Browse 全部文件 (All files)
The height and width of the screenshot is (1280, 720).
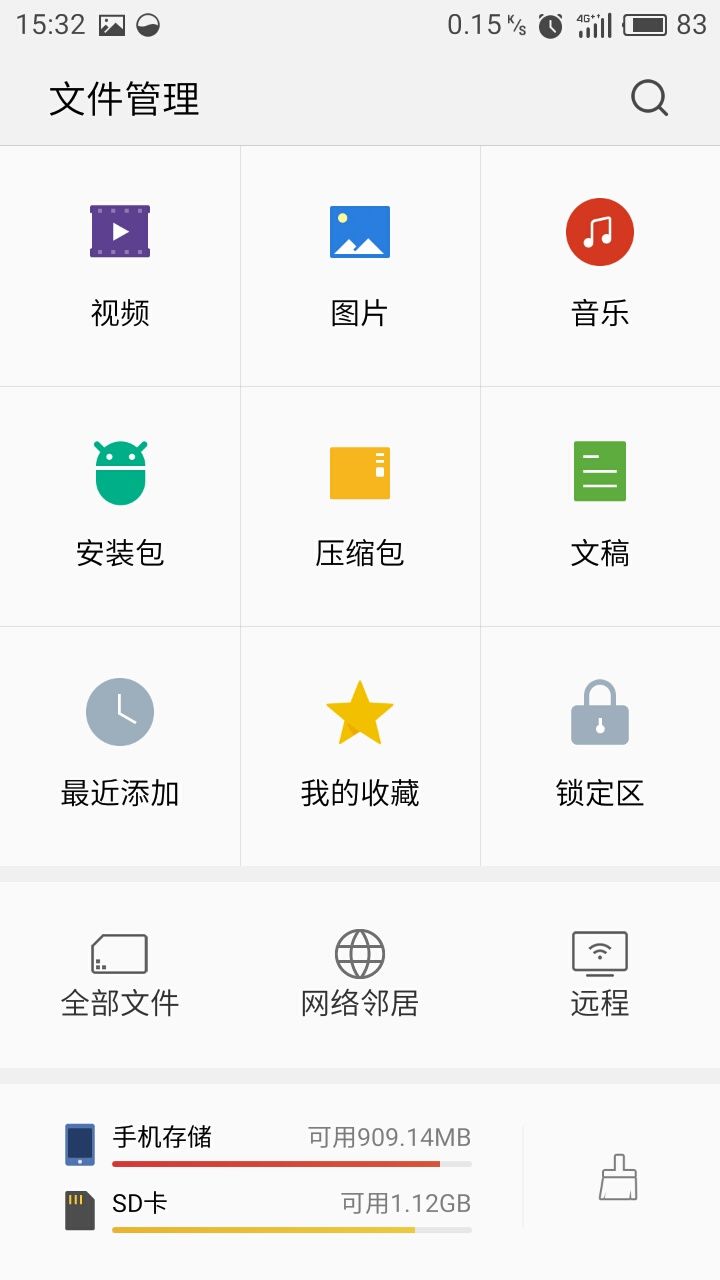[120, 970]
